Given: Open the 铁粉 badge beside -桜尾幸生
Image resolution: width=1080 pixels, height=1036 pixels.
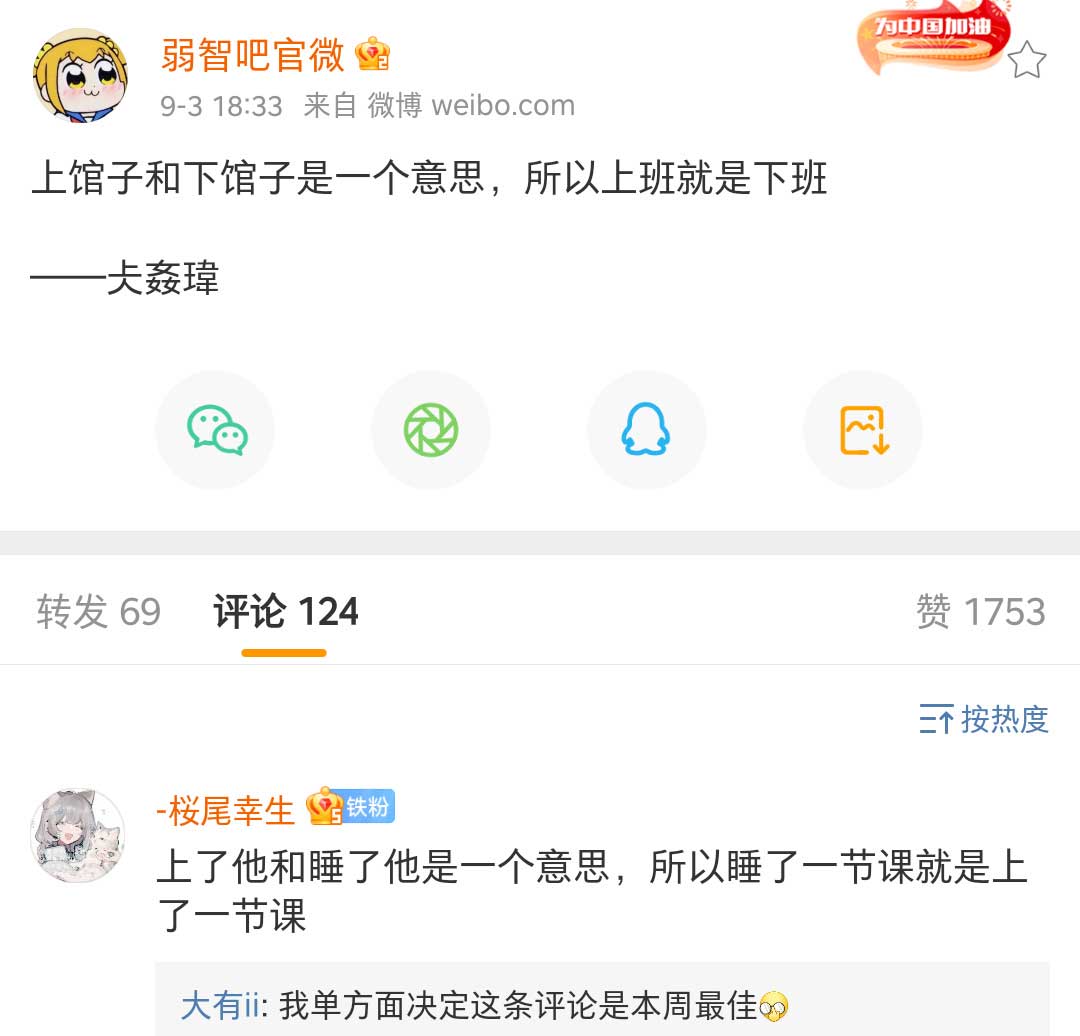Looking at the screenshot, I should 368,806.
